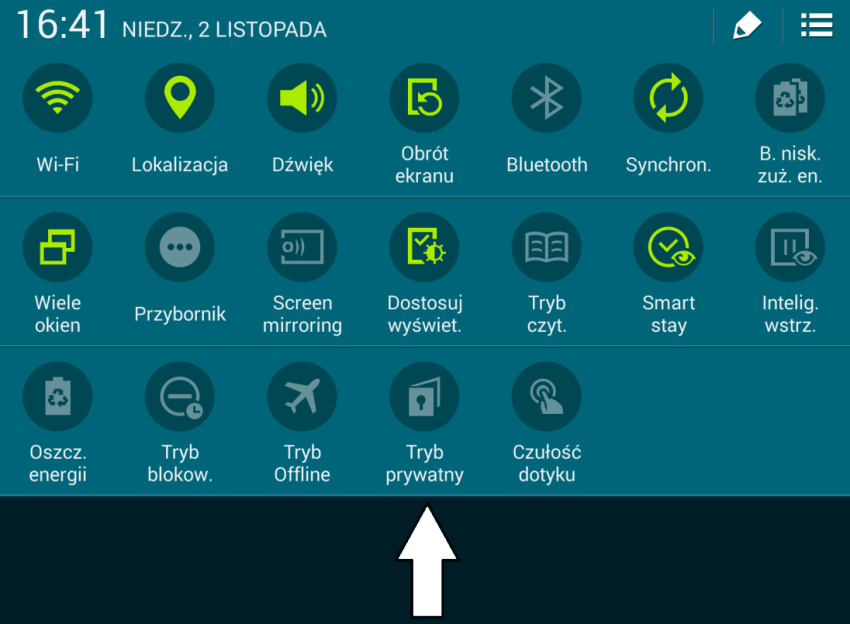Start Screen mirroring
This screenshot has height=624, width=850.
pyautogui.click(x=302, y=247)
